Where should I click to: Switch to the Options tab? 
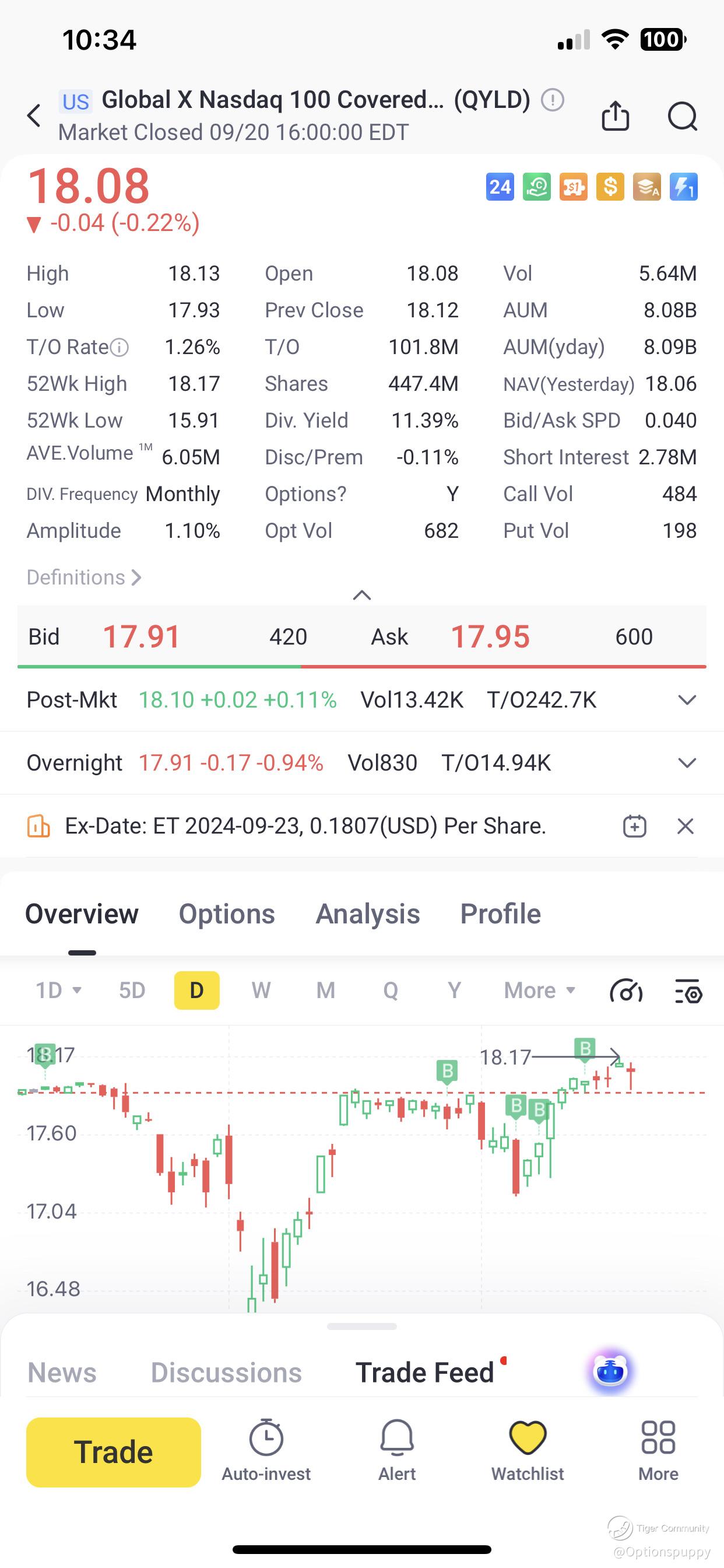(227, 914)
